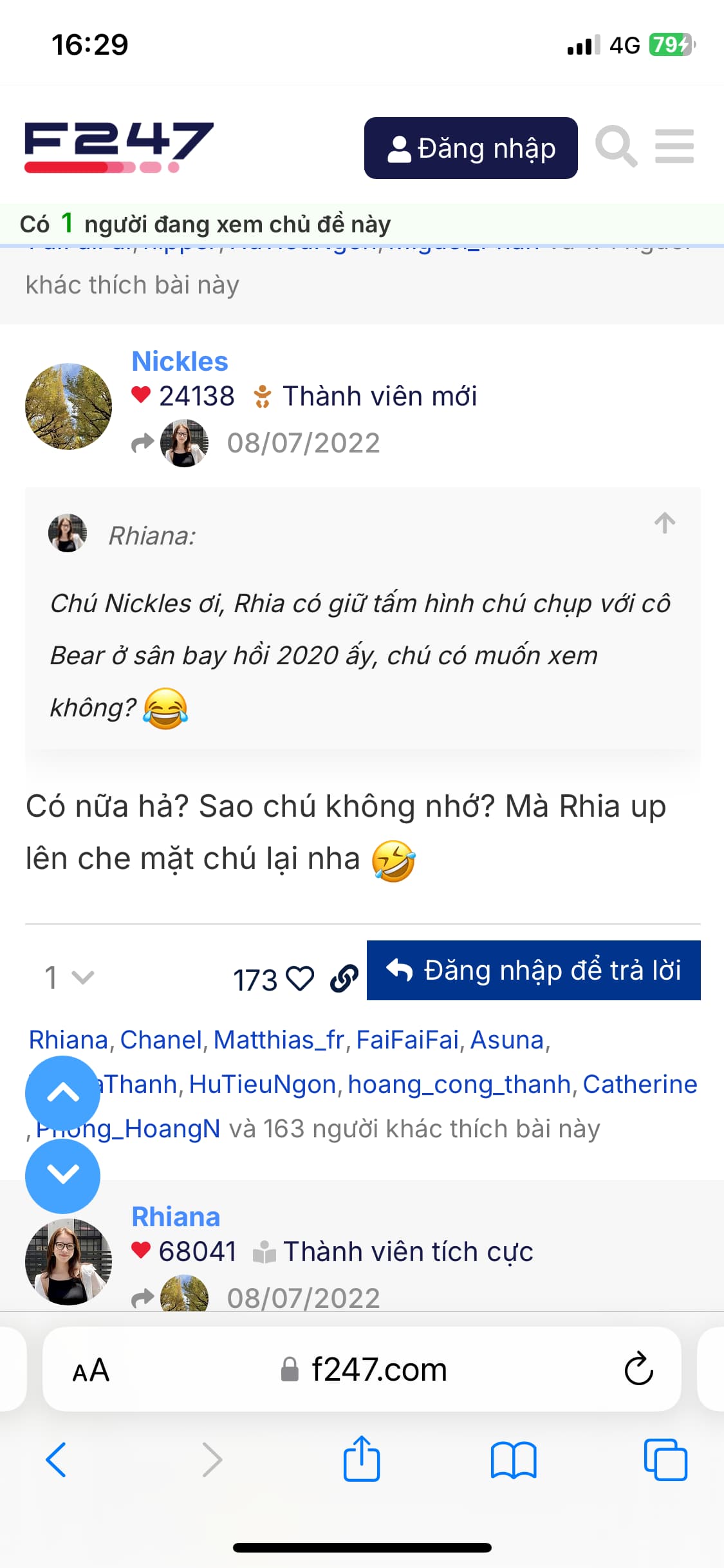724x1568 pixels.
Task: Tap the Đăng nhập login button
Action: [x=470, y=148]
